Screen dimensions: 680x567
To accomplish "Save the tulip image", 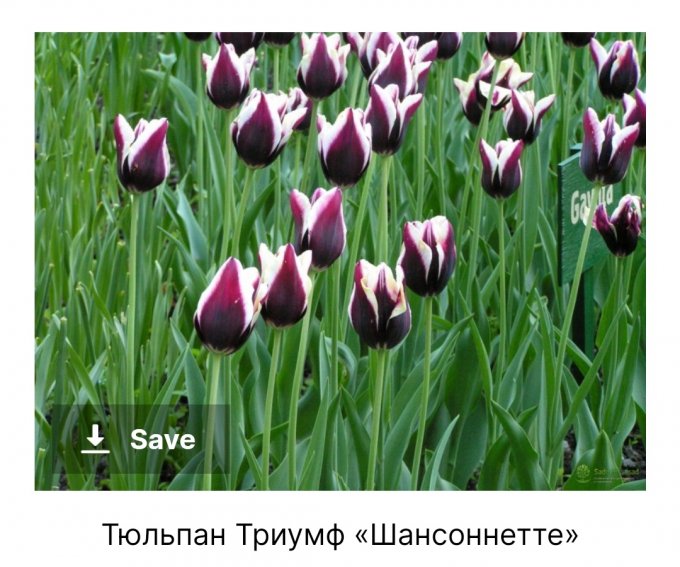I will click(x=139, y=439).
